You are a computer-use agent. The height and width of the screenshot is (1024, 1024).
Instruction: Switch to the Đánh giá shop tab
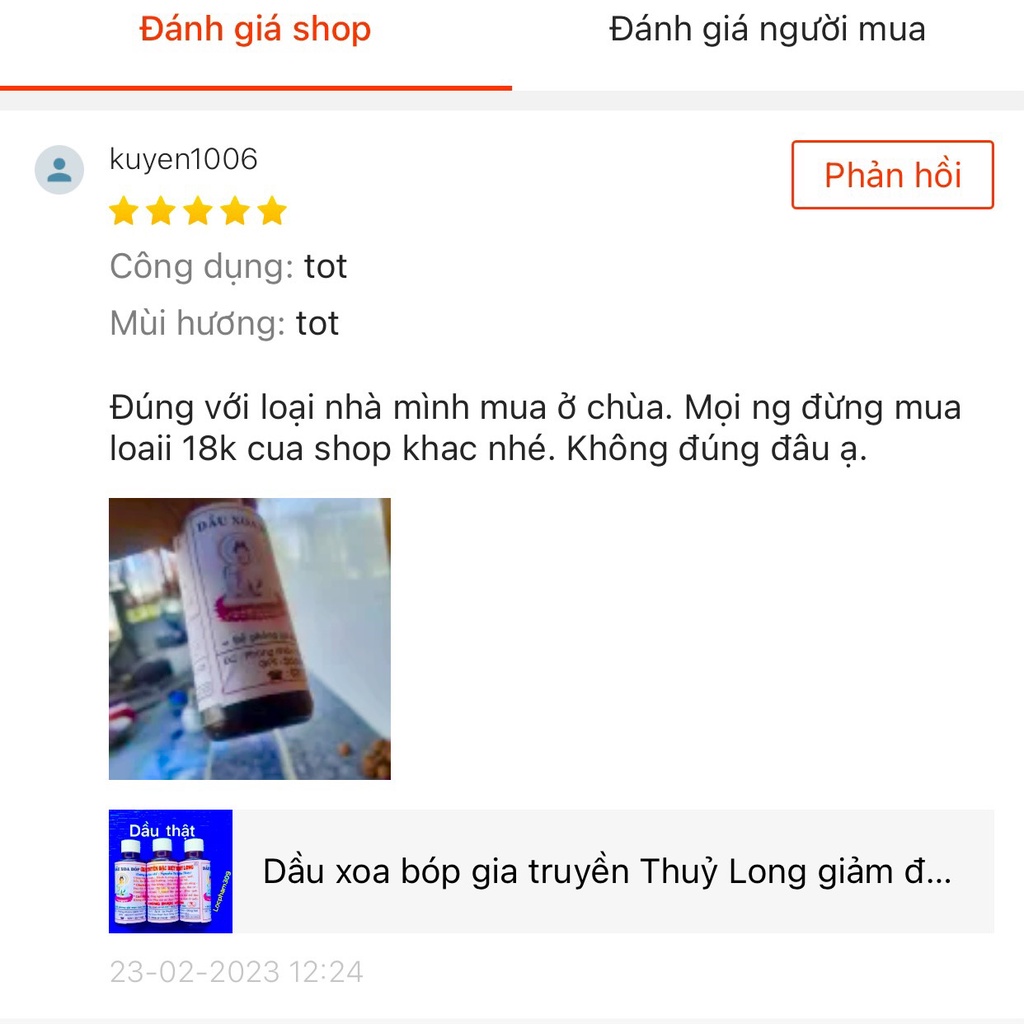(x=255, y=30)
